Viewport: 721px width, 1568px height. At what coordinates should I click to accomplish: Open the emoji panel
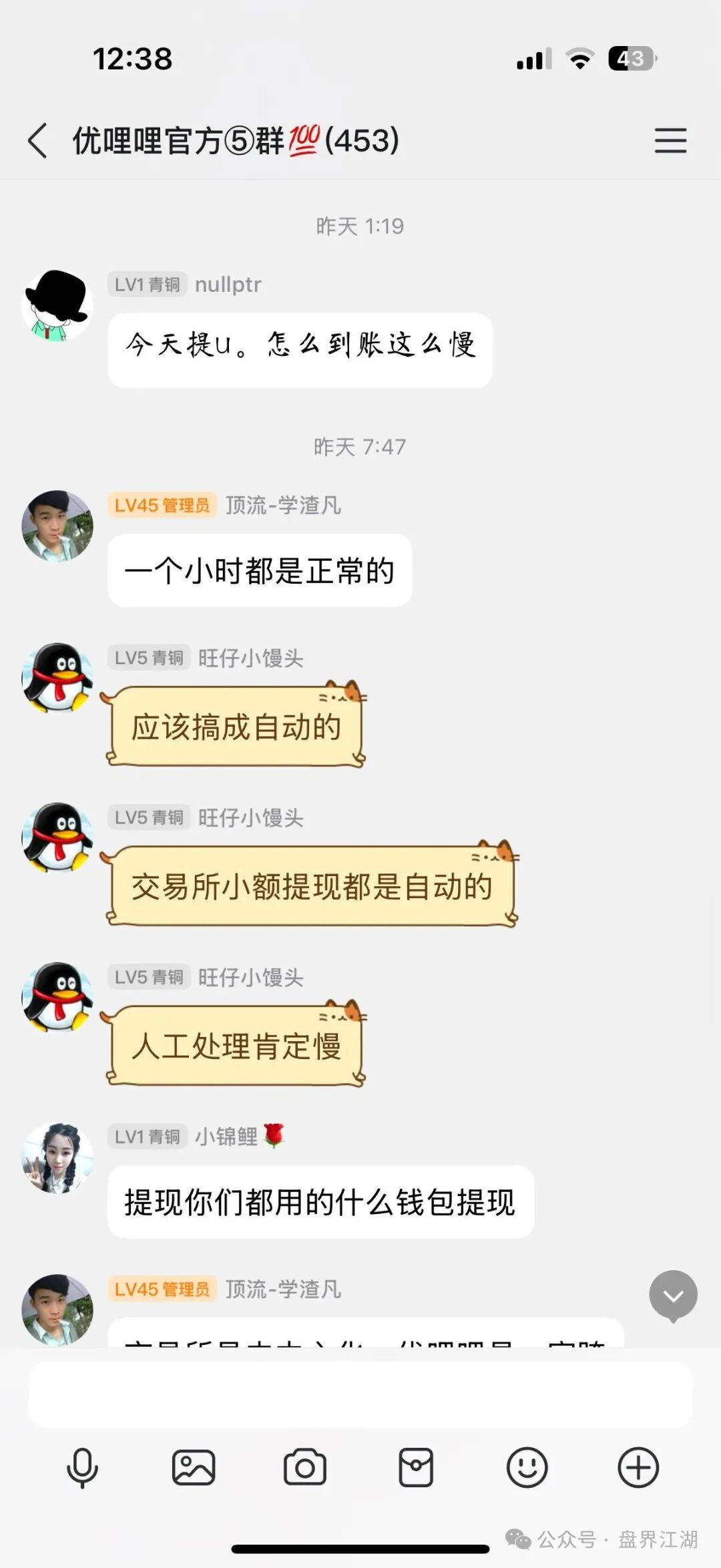(527, 1468)
